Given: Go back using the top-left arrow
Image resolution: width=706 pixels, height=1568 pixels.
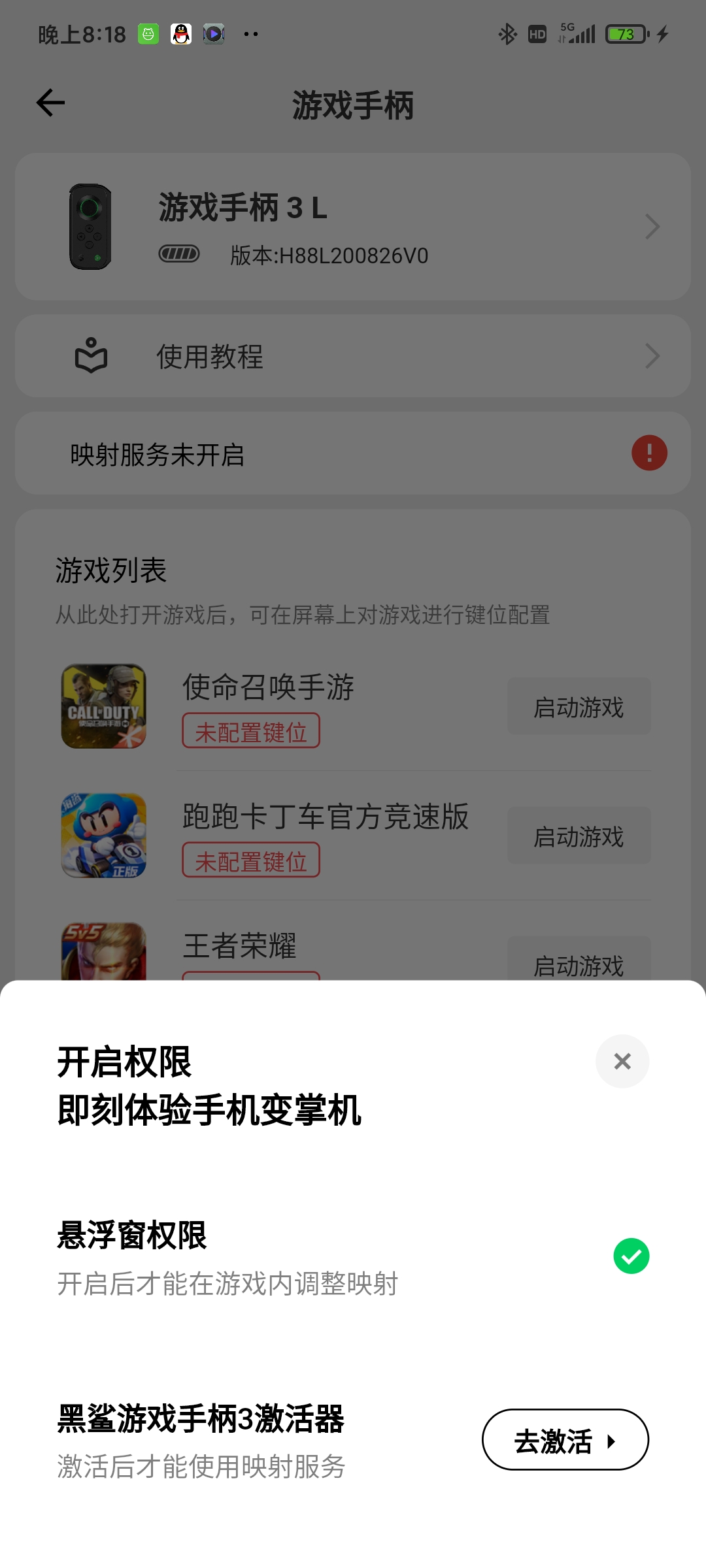Looking at the screenshot, I should coord(50,103).
